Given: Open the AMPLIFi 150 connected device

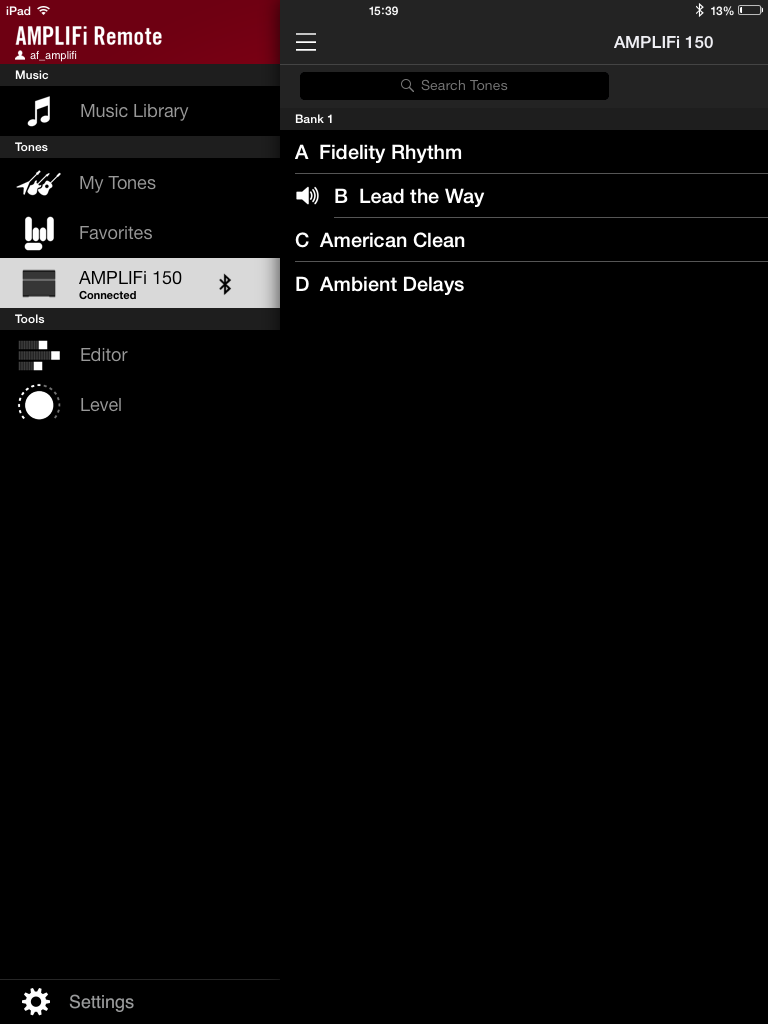Looking at the screenshot, I should point(130,283).
